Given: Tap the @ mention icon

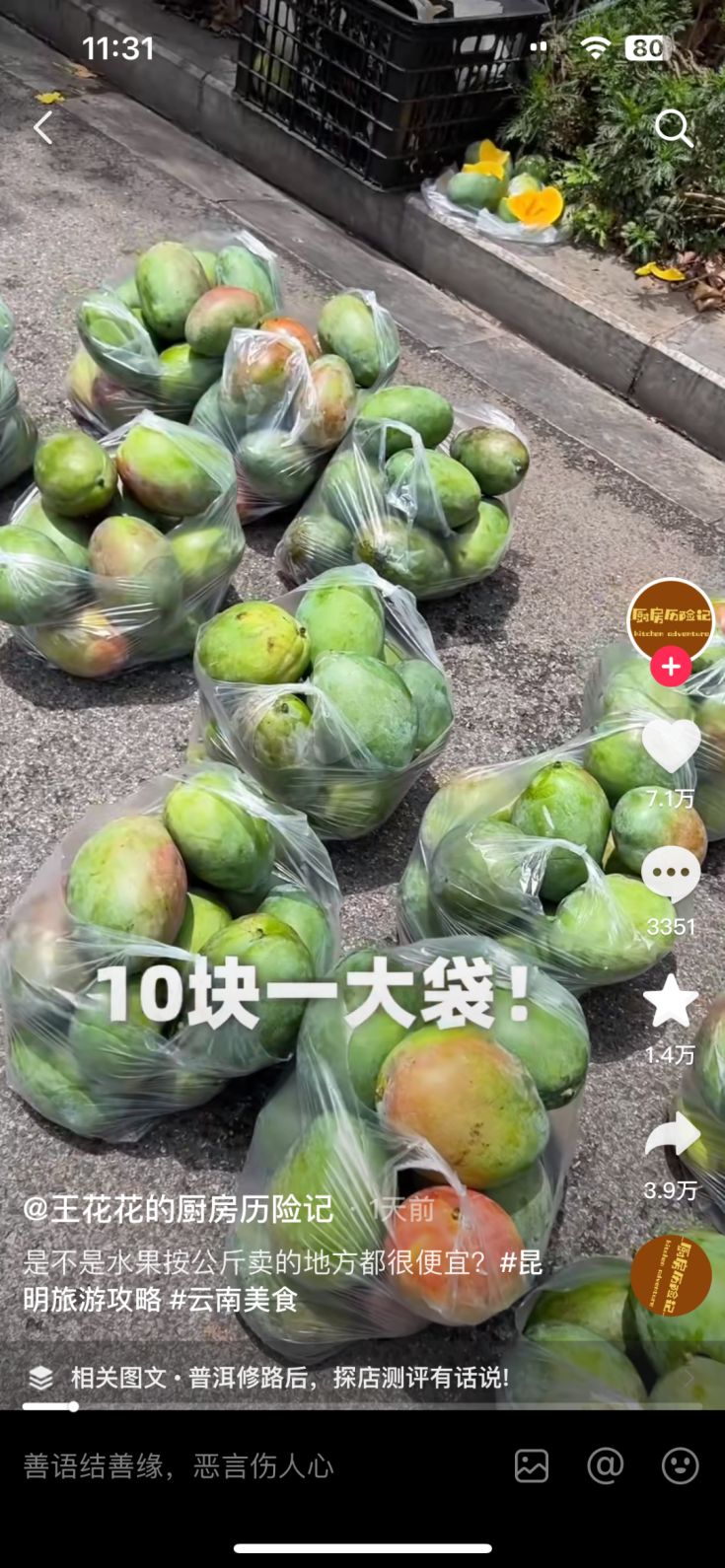Looking at the screenshot, I should (x=604, y=1466).
